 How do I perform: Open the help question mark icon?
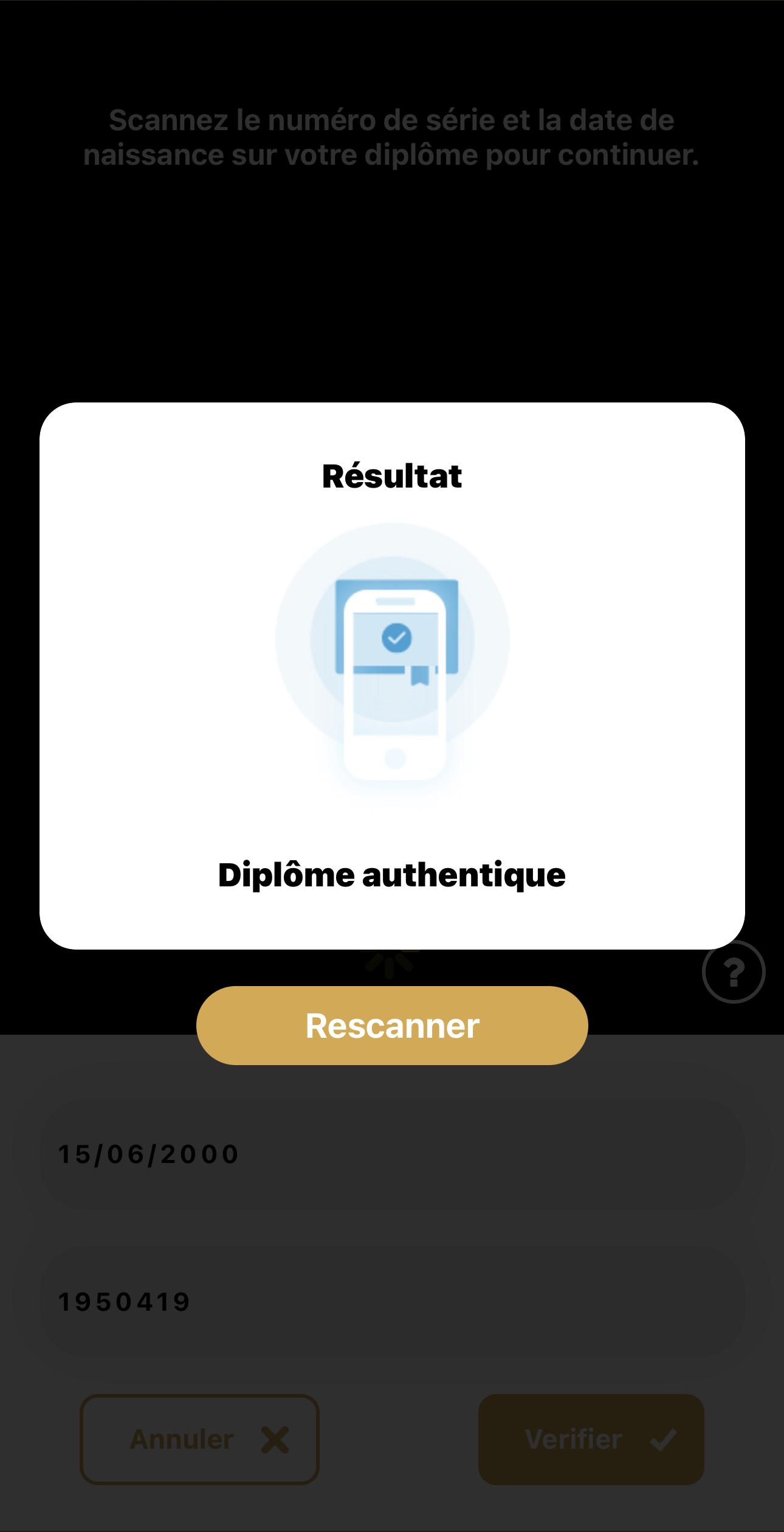click(734, 972)
